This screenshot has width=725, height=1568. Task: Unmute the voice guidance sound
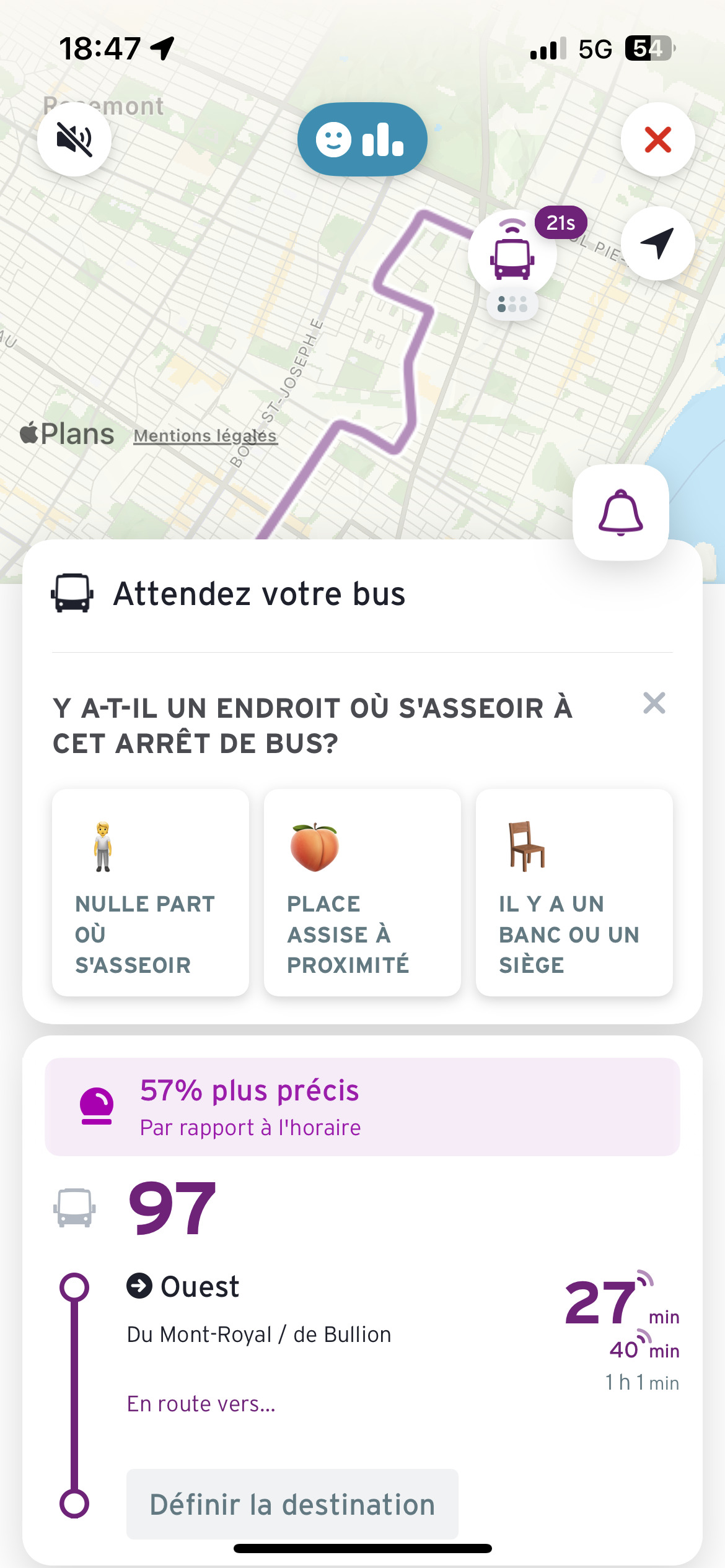point(74,139)
